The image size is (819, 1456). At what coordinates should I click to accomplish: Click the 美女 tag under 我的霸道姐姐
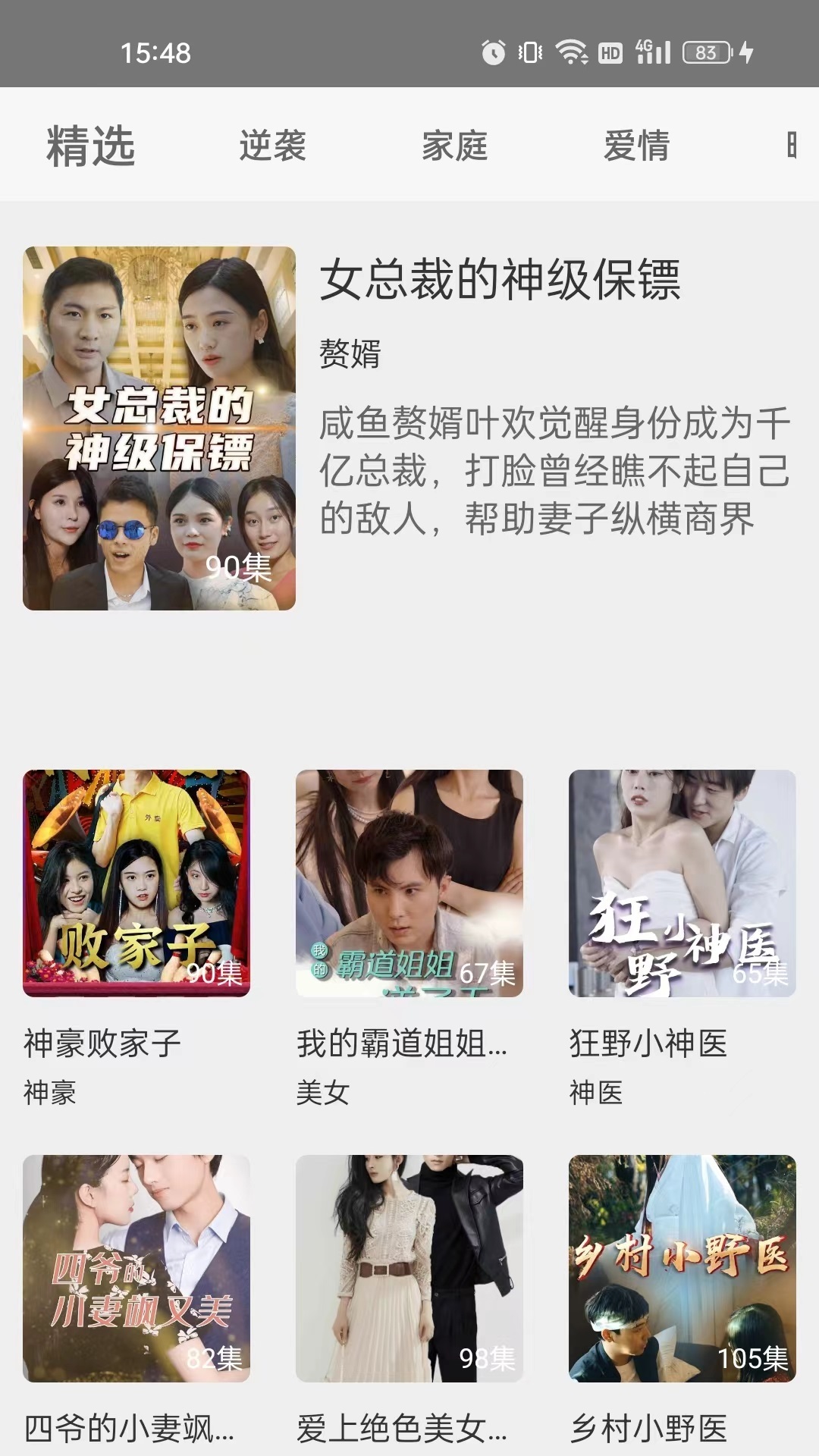click(x=320, y=1091)
